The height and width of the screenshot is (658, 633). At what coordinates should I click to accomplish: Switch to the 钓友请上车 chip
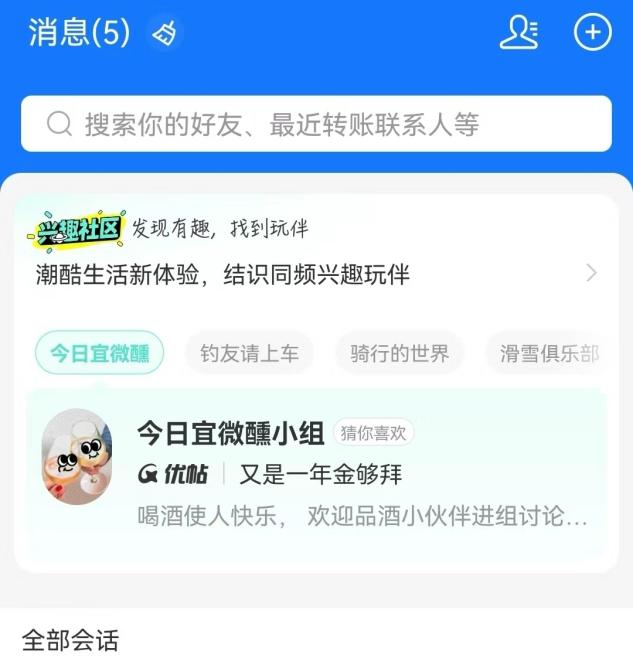[249, 353]
